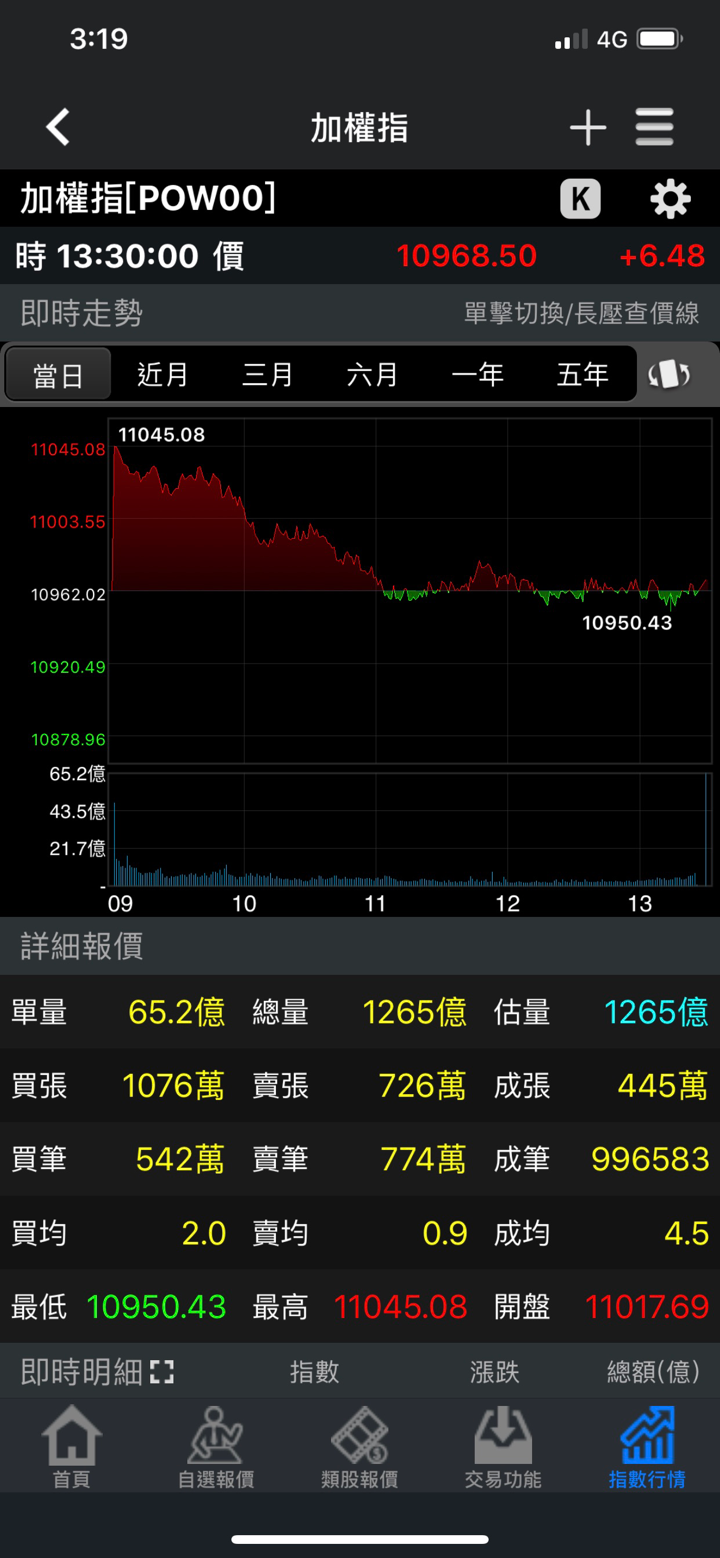Switch to the 近月 range
Image resolution: width=720 pixels, height=1558 pixels.
[163, 375]
